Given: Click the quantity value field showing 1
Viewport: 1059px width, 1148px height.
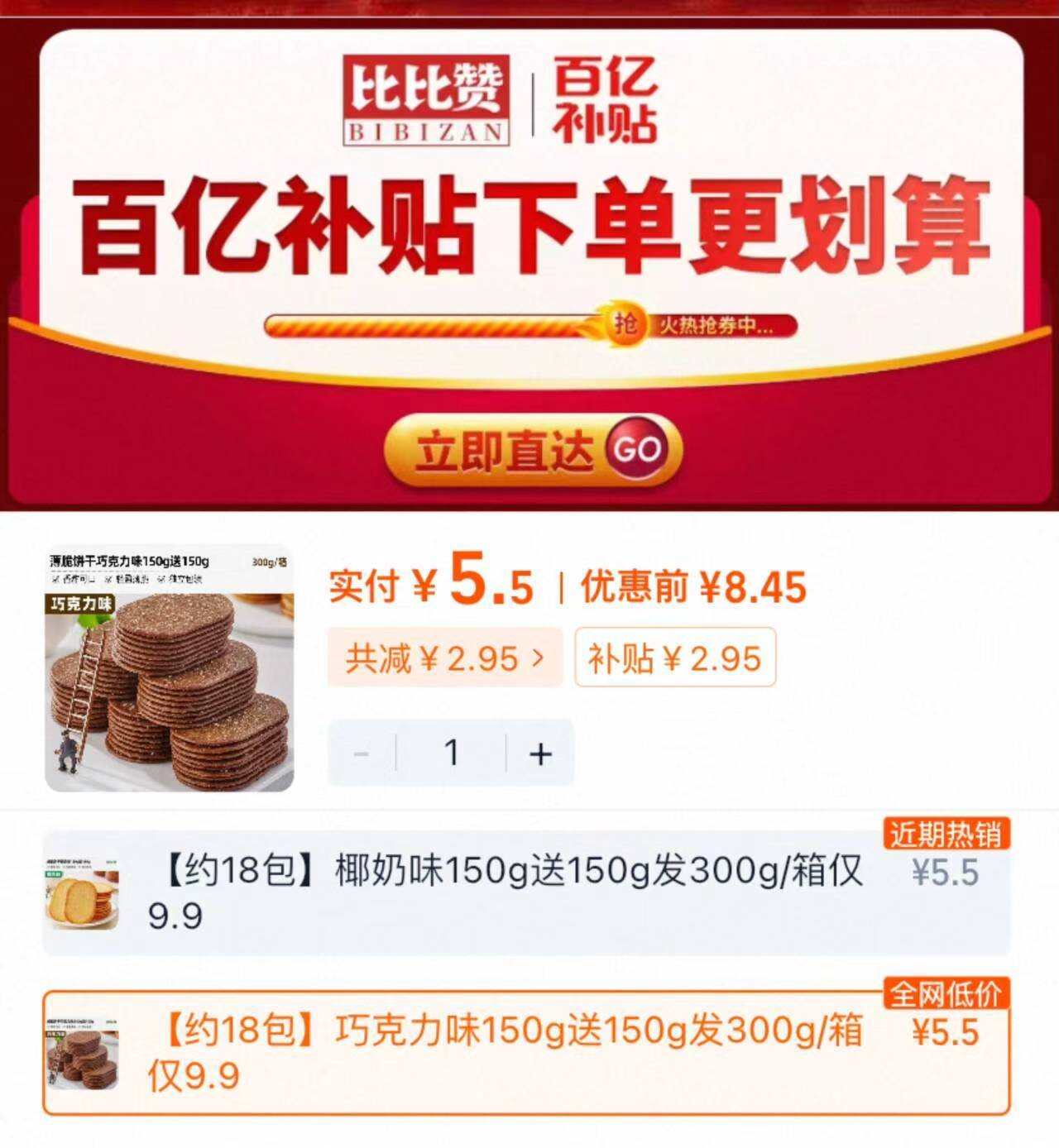Looking at the screenshot, I should point(451,753).
